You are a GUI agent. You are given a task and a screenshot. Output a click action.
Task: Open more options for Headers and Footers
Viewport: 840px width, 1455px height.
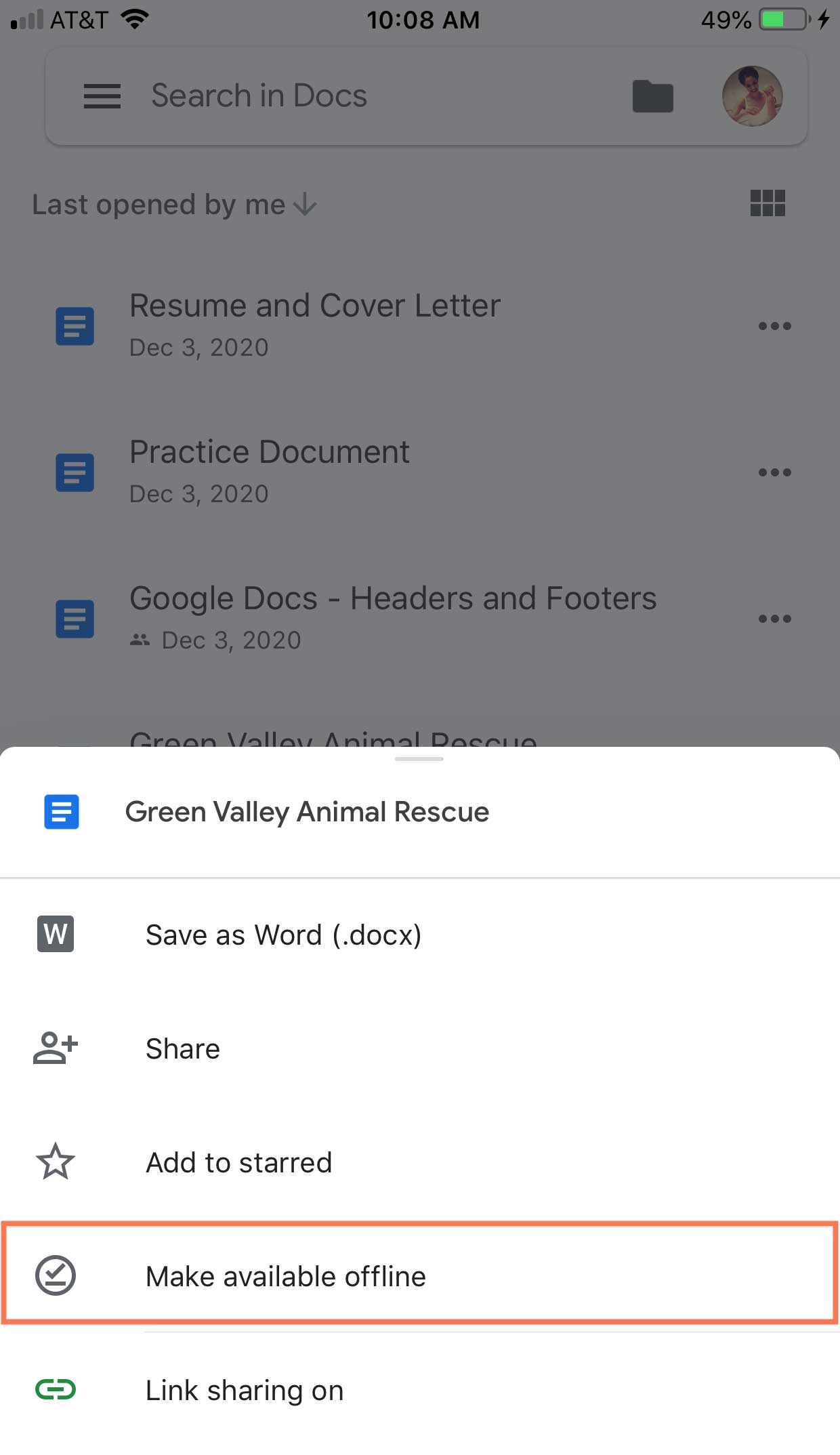[x=774, y=619]
